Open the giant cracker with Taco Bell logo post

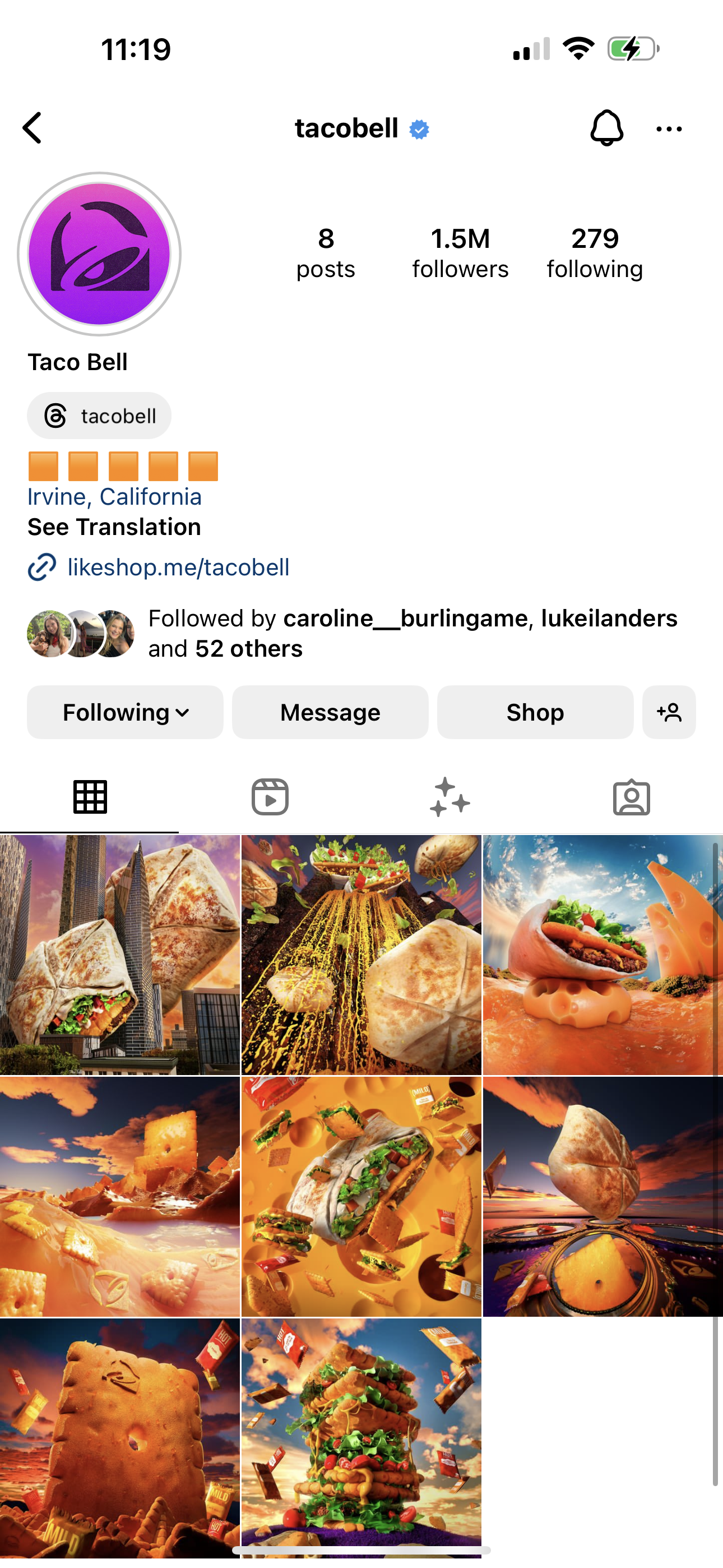point(120,1437)
